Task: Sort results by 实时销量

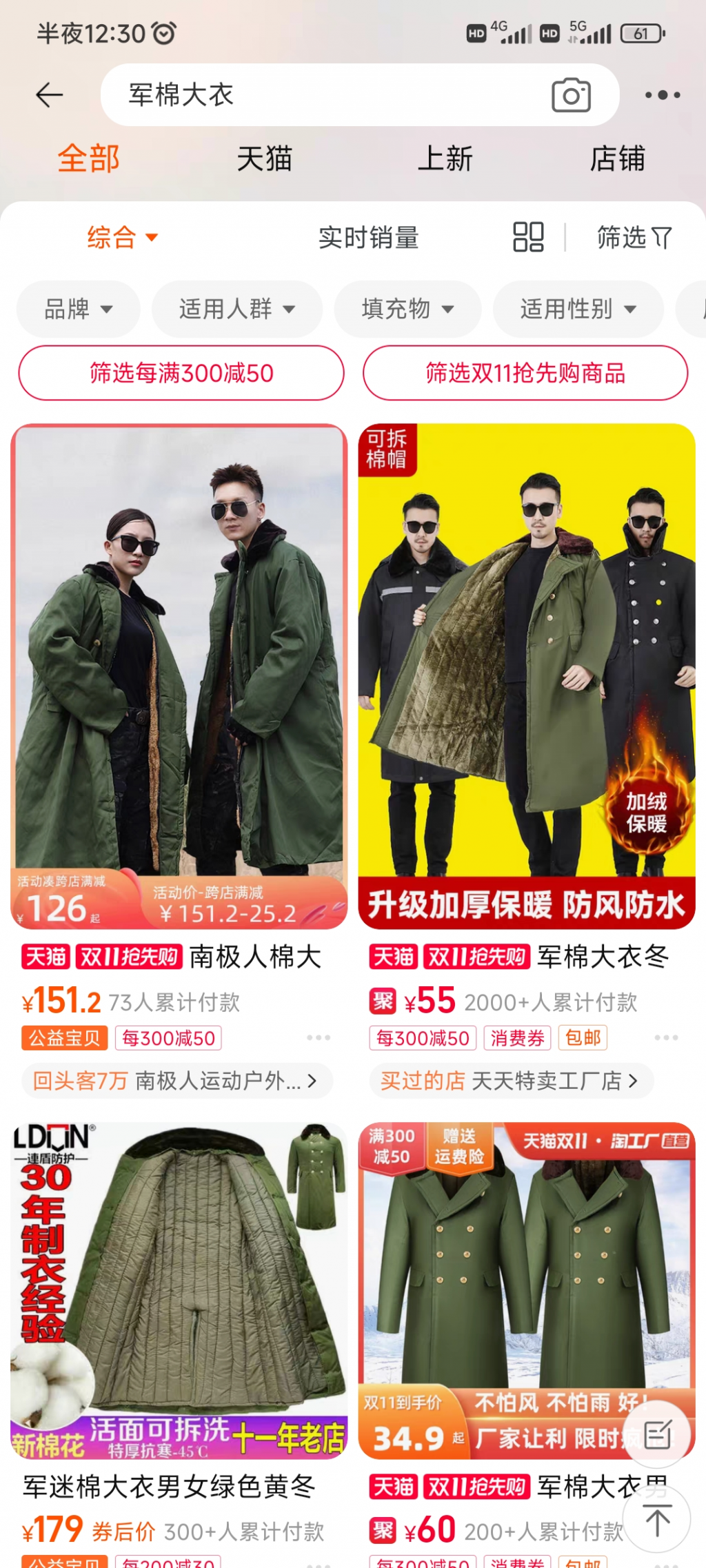Action: click(368, 238)
